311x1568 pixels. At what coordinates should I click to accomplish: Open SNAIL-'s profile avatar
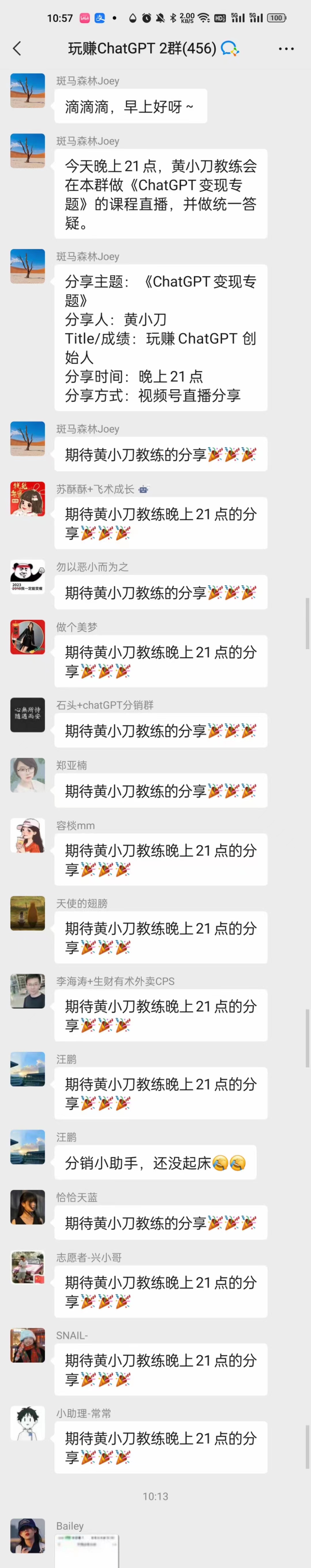(x=27, y=1345)
